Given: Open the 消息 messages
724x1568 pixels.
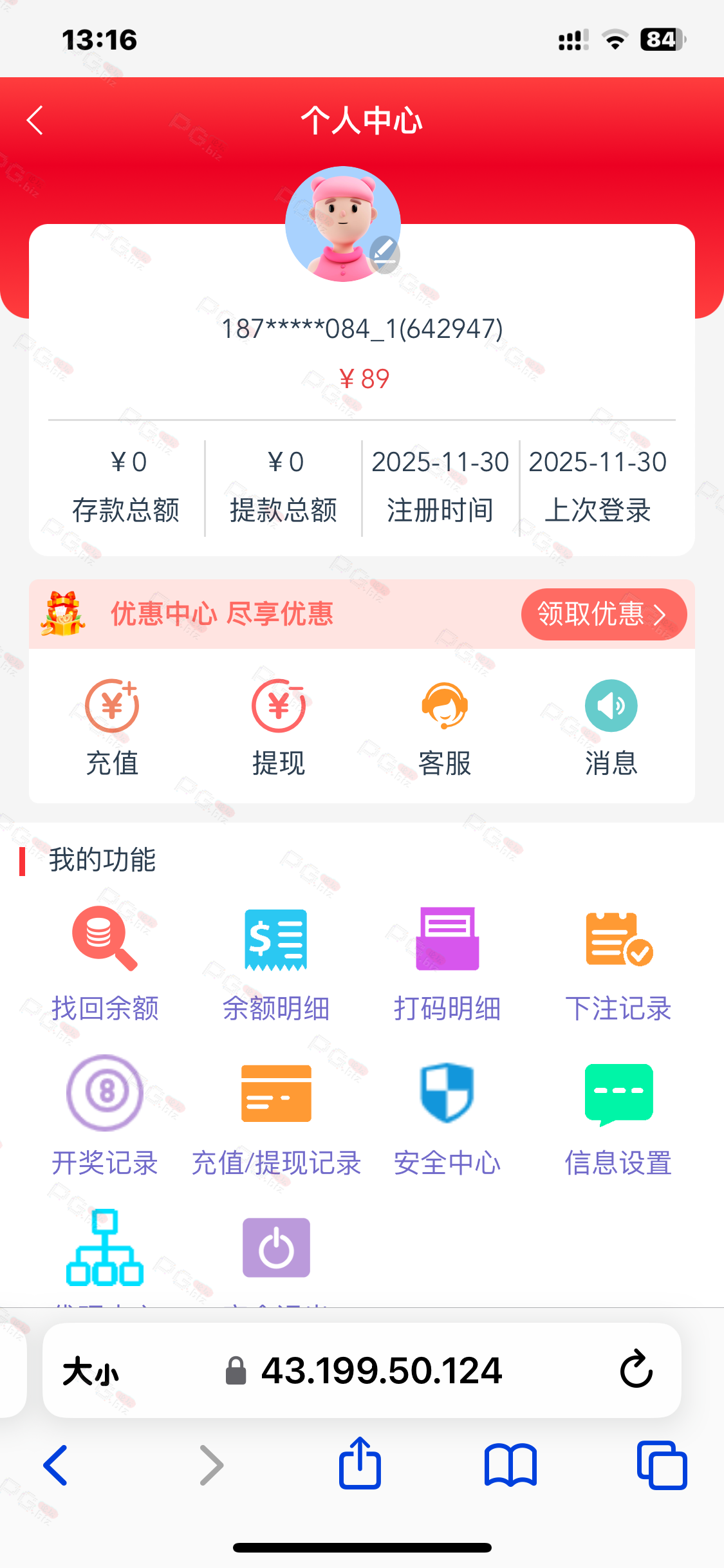Looking at the screenshot, I should (610, 727).
